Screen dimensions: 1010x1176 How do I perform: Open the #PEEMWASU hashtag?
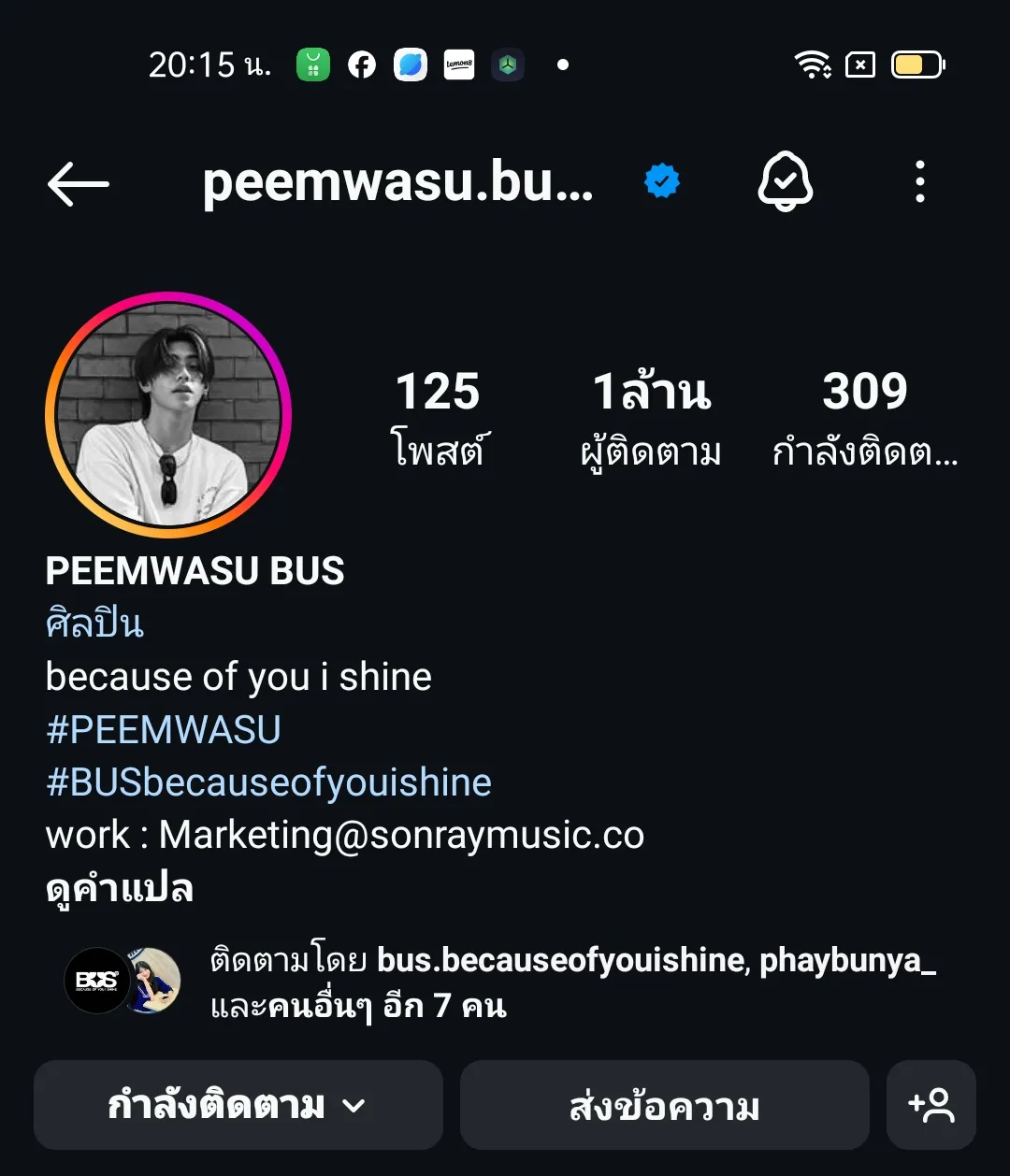tap(164, 730)
